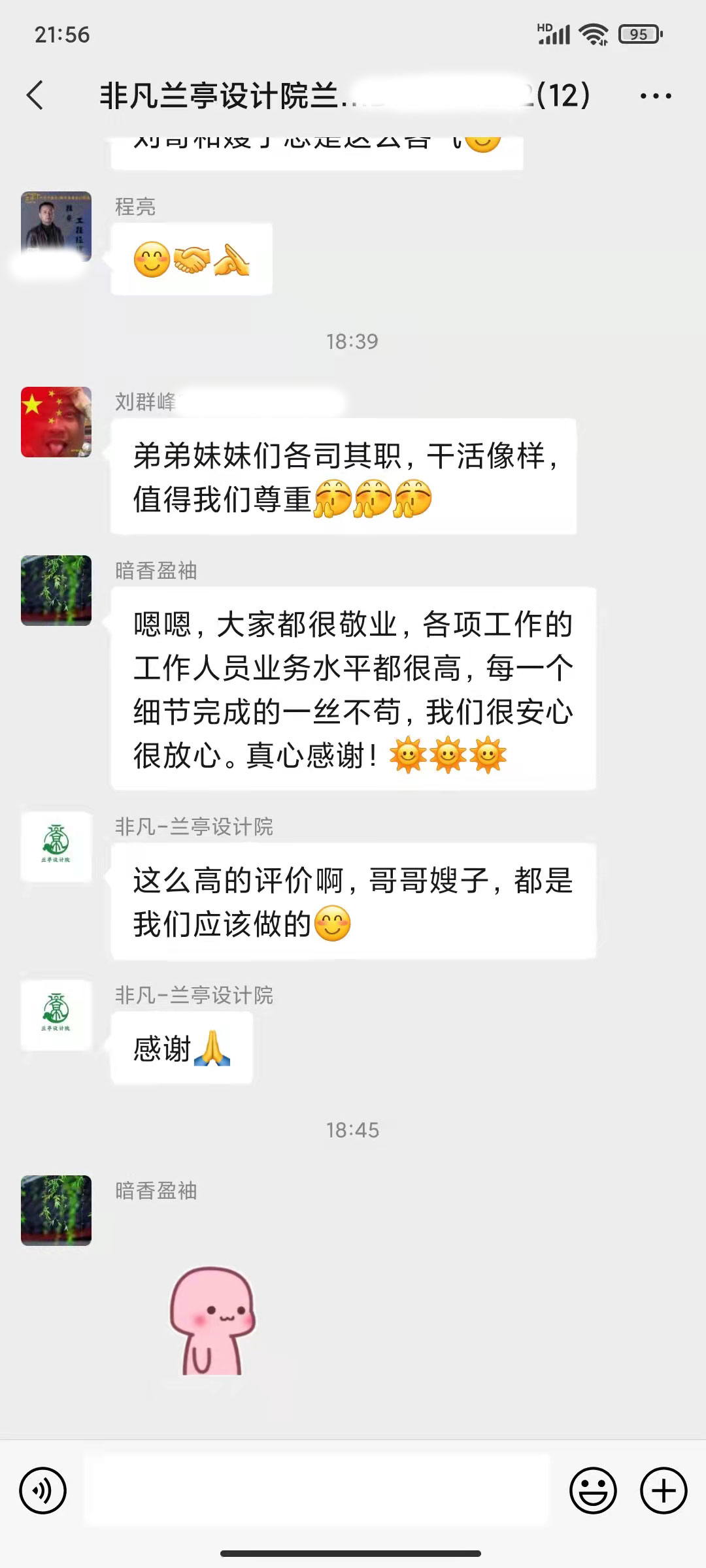The height and width of the screenshot is (1568, 706).
Task: Tap 暗香盈袖's avatar beside the 嗯嗯 message
Action: coord(56,591)
